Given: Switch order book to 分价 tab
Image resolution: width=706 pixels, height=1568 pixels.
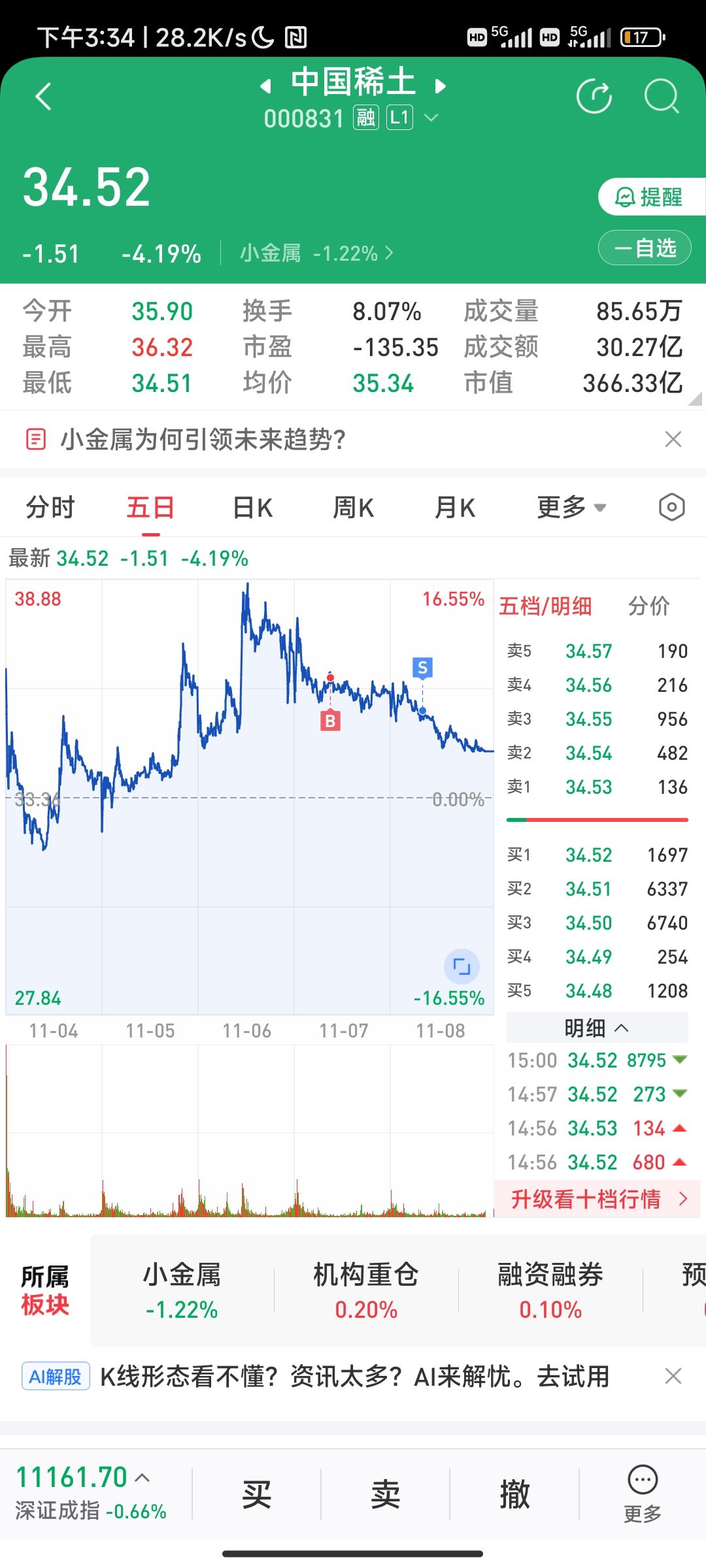Looking at the screenshot, I should coord(648,606).
